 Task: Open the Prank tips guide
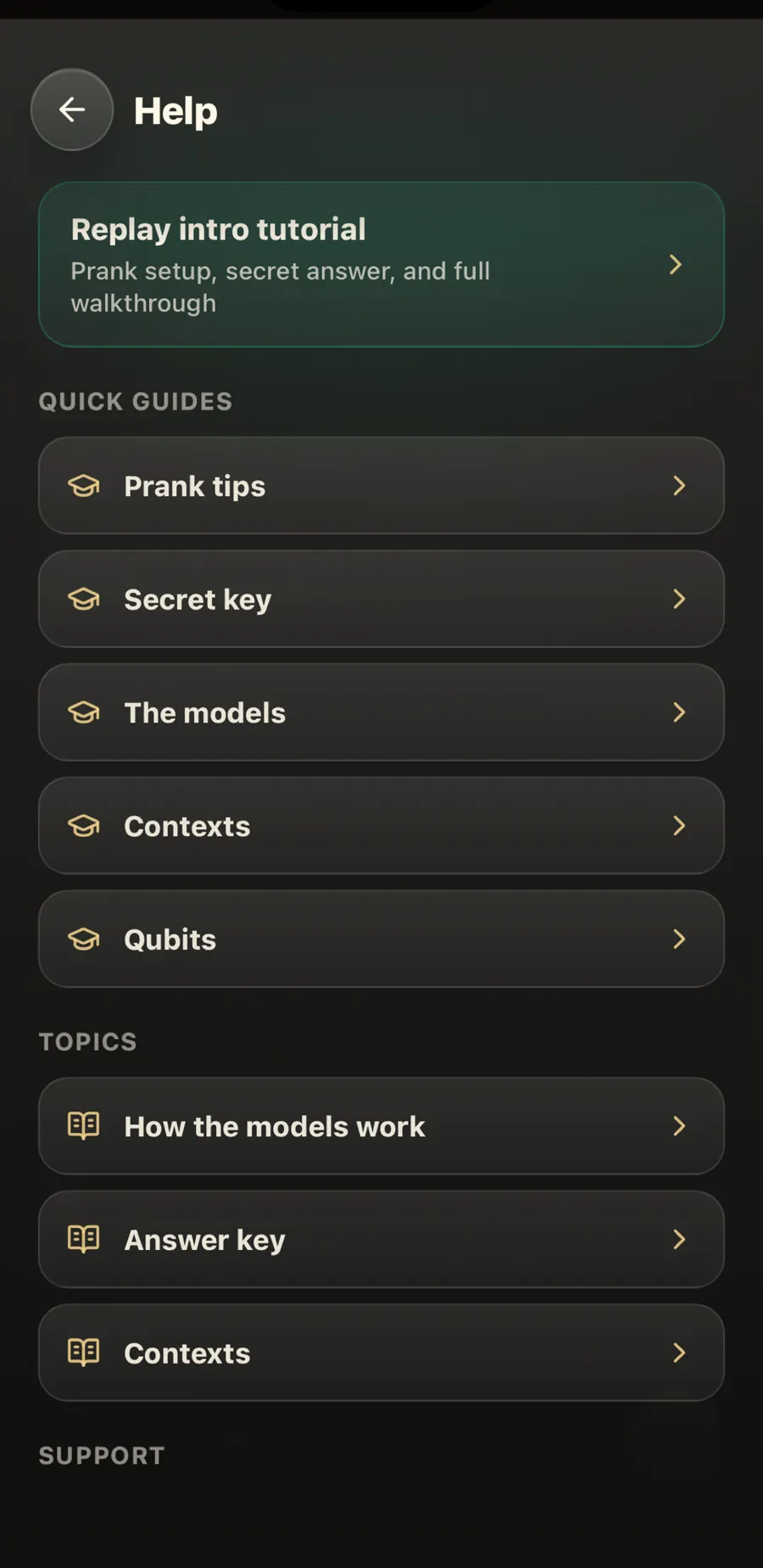click(x=381, y=486)
